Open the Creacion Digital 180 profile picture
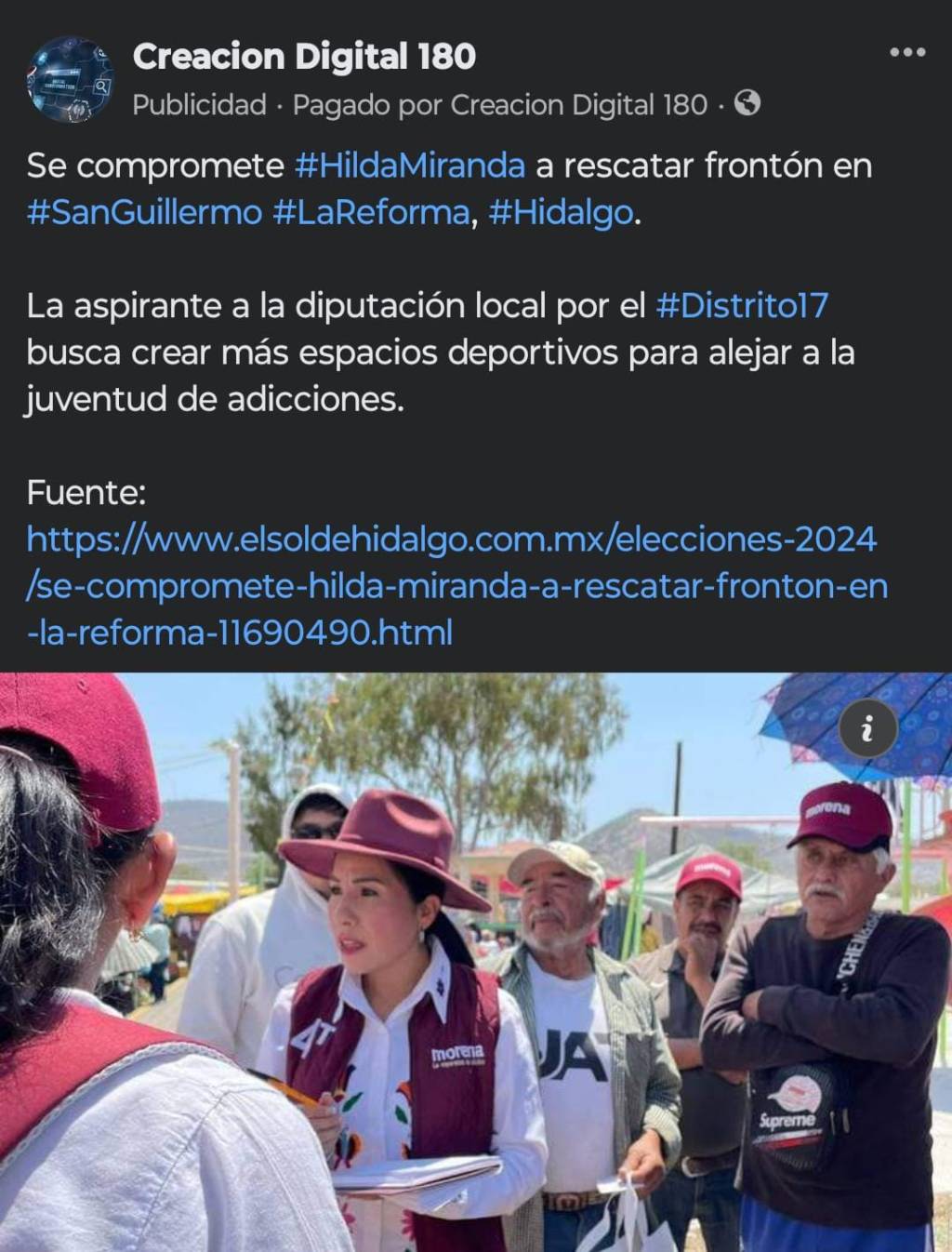This screenshot has width=952, height=1252. (70, 82)
